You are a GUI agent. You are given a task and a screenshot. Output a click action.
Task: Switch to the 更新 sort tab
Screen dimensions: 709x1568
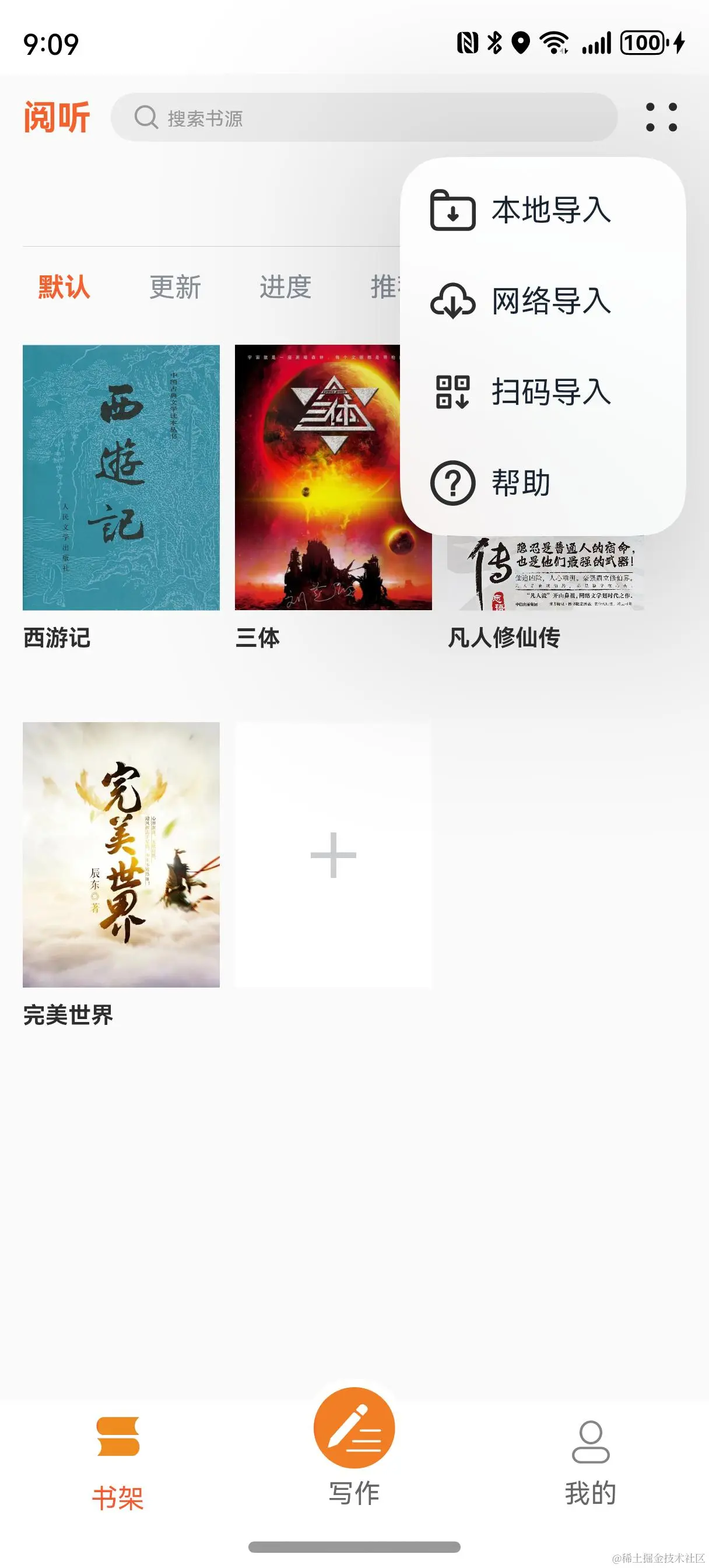click(x=176, y=286)
